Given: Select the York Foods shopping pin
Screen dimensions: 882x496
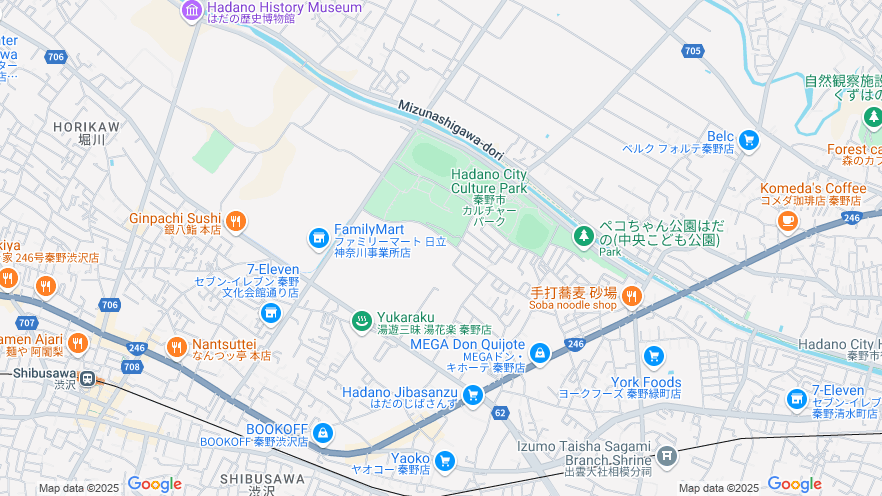Looking at the screenshot, I should (654, 356).
